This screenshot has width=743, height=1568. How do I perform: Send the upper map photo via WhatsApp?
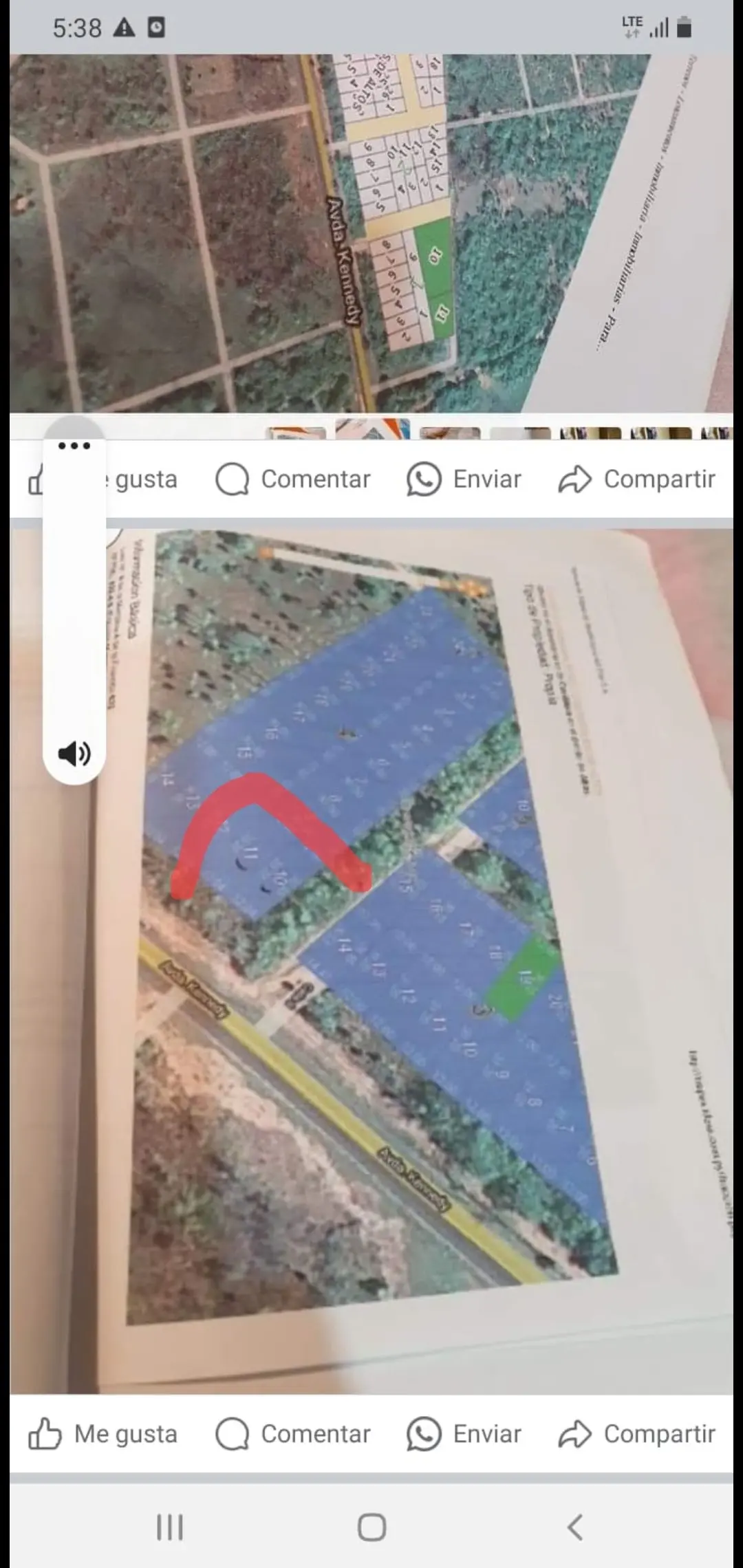[464, 479]
